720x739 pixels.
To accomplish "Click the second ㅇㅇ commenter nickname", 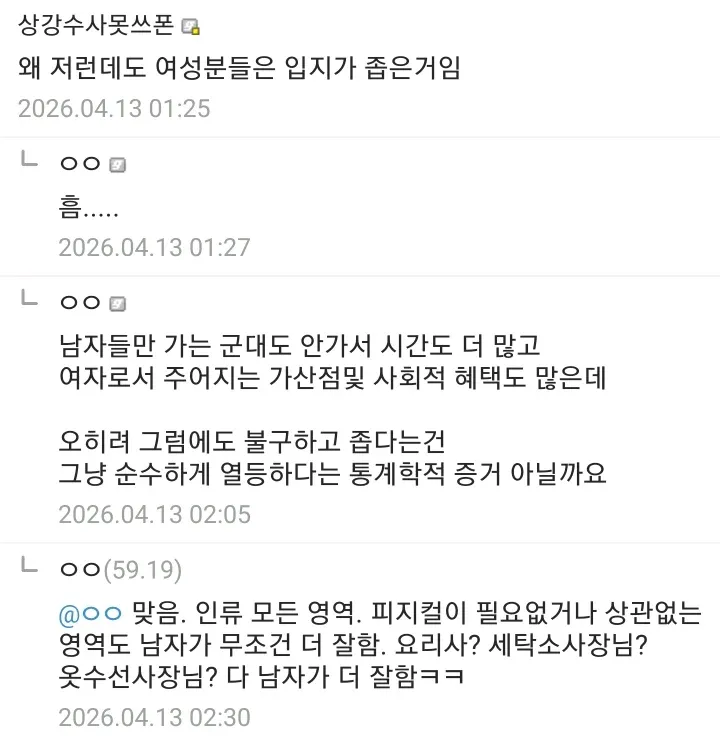I will pyautogui.click(x=78, y=302).
